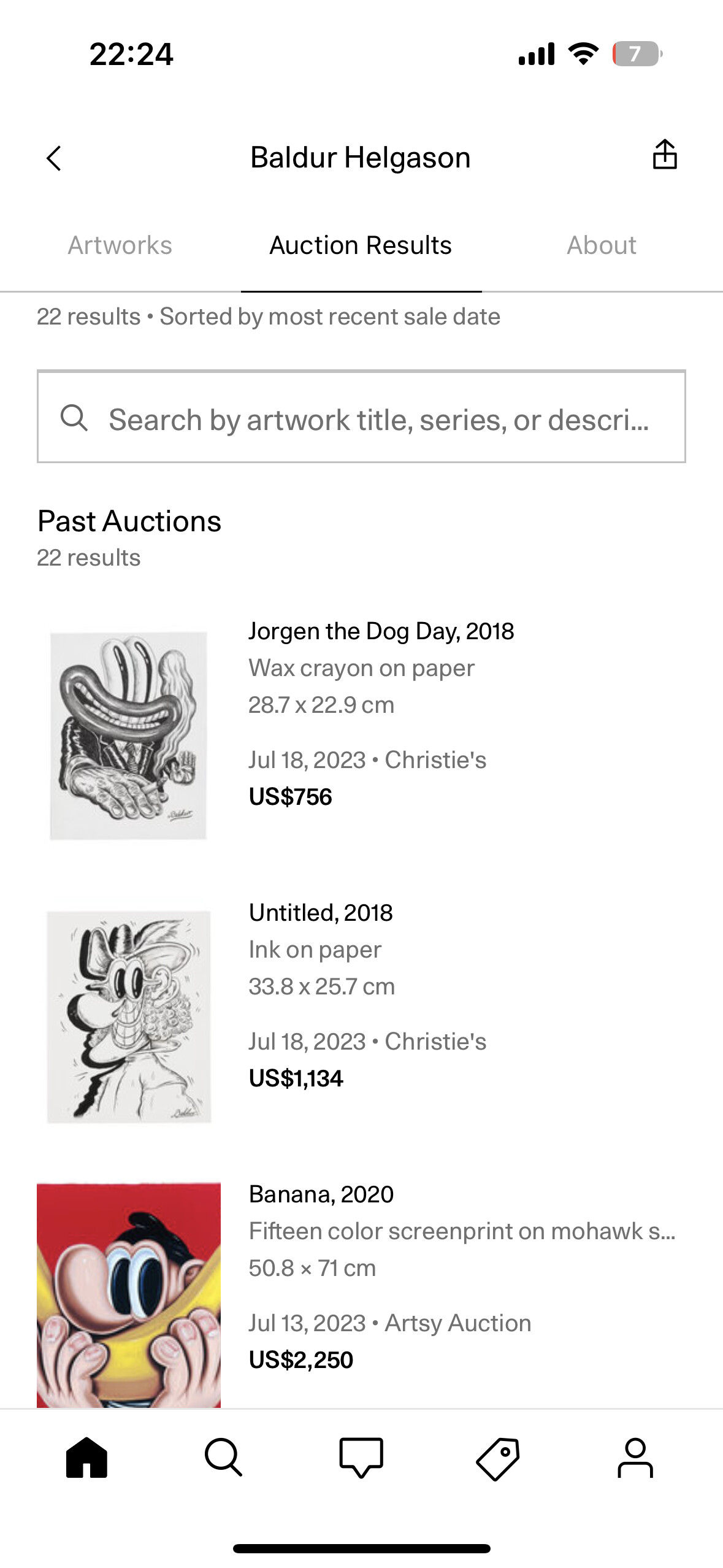Open the bottom bar Search tab
The width and height of the screenshot is (723, 1568).
[224, 1458]
